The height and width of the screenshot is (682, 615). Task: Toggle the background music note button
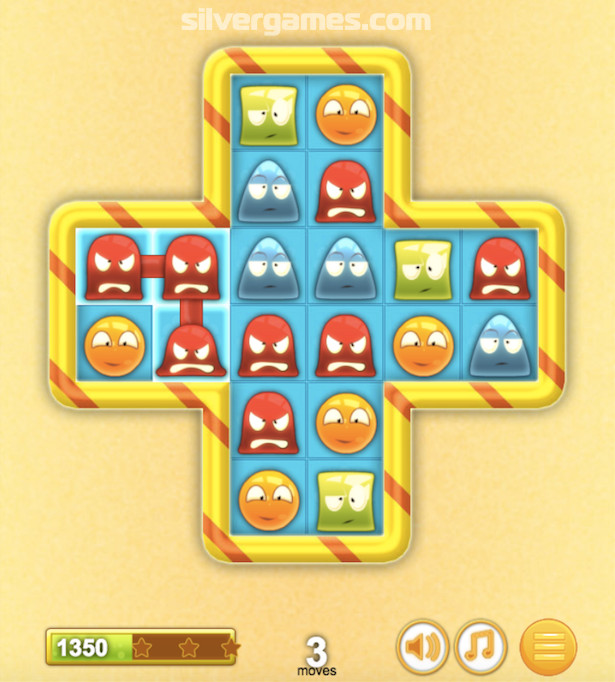[482, 647]
